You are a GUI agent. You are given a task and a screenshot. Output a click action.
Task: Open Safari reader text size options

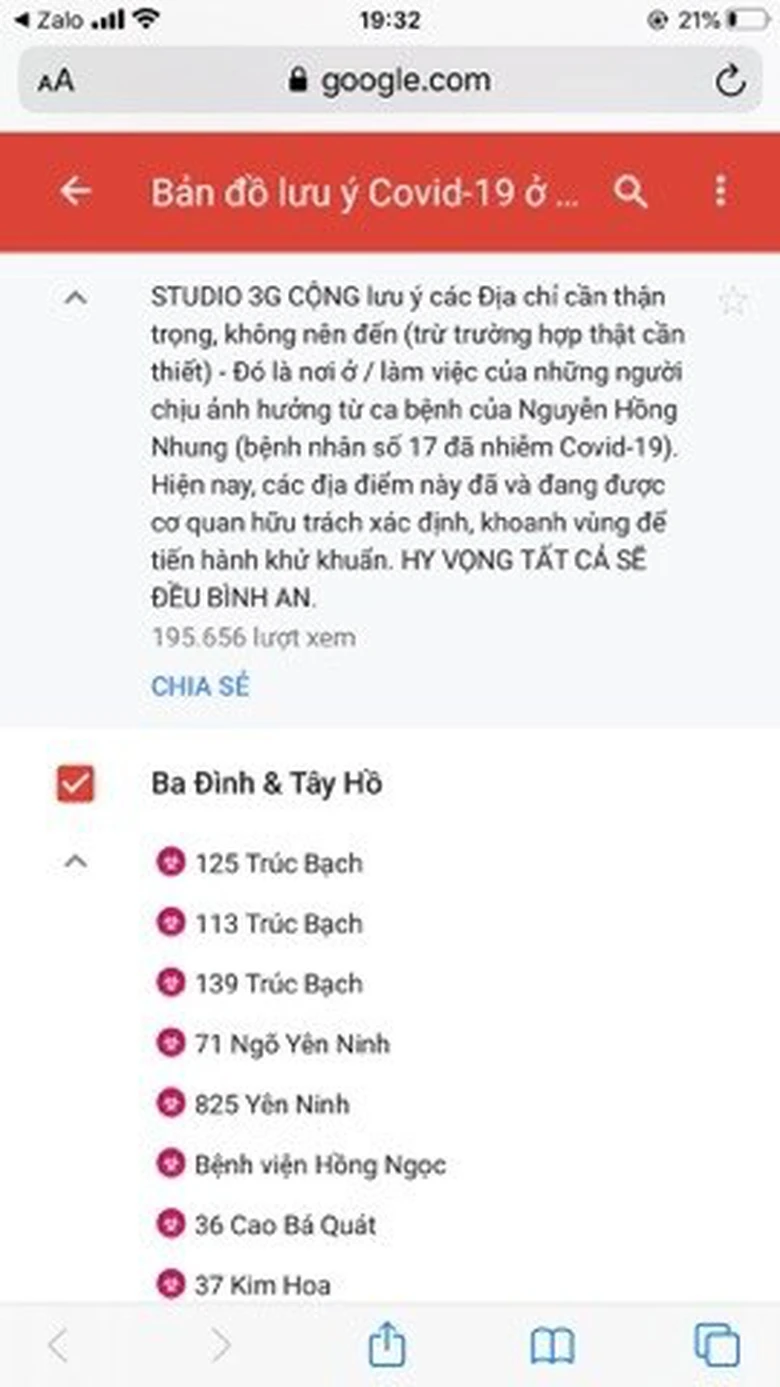(x=56, y=81)
